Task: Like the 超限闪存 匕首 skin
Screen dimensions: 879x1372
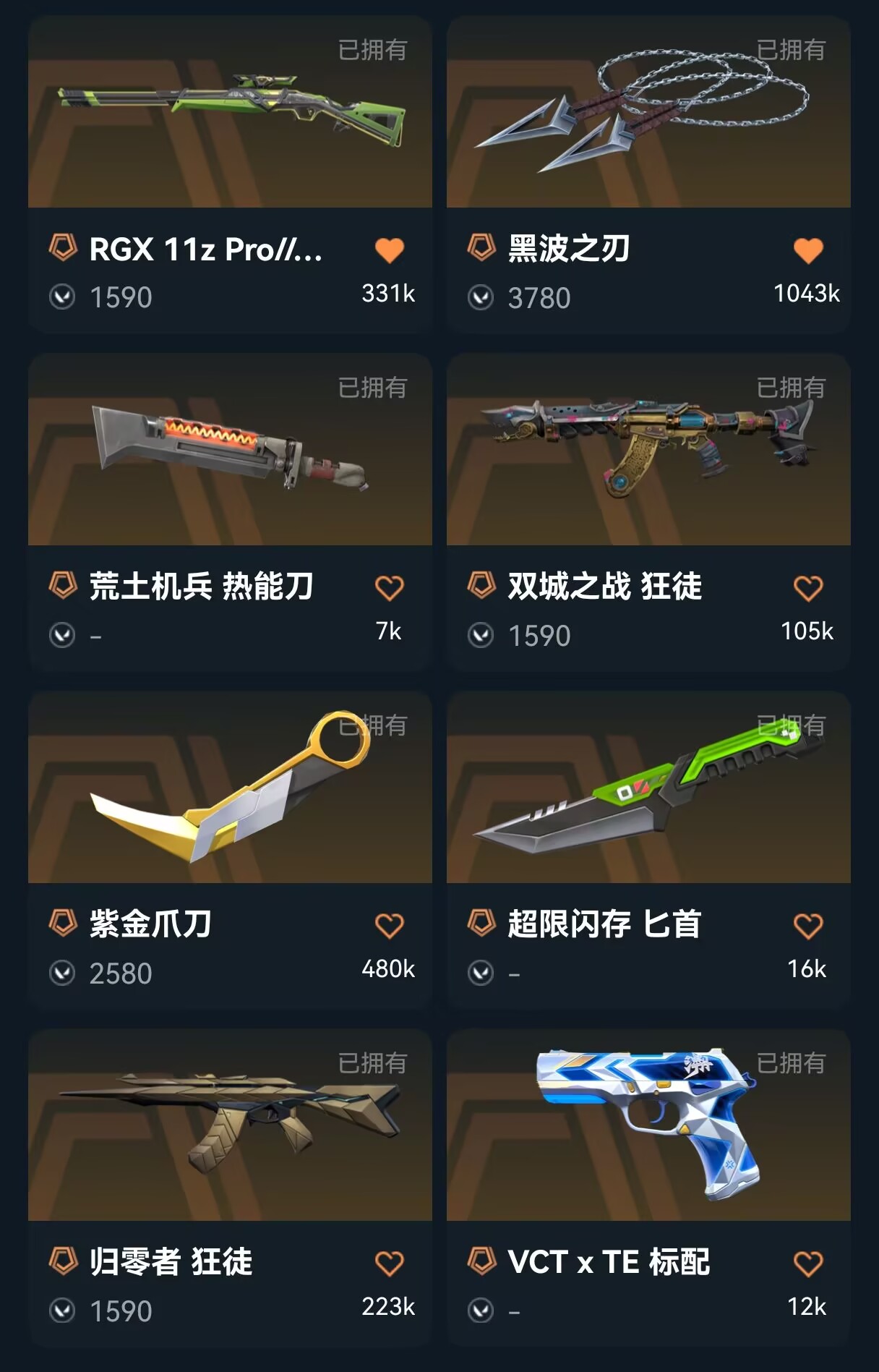Action: point(808,926)
